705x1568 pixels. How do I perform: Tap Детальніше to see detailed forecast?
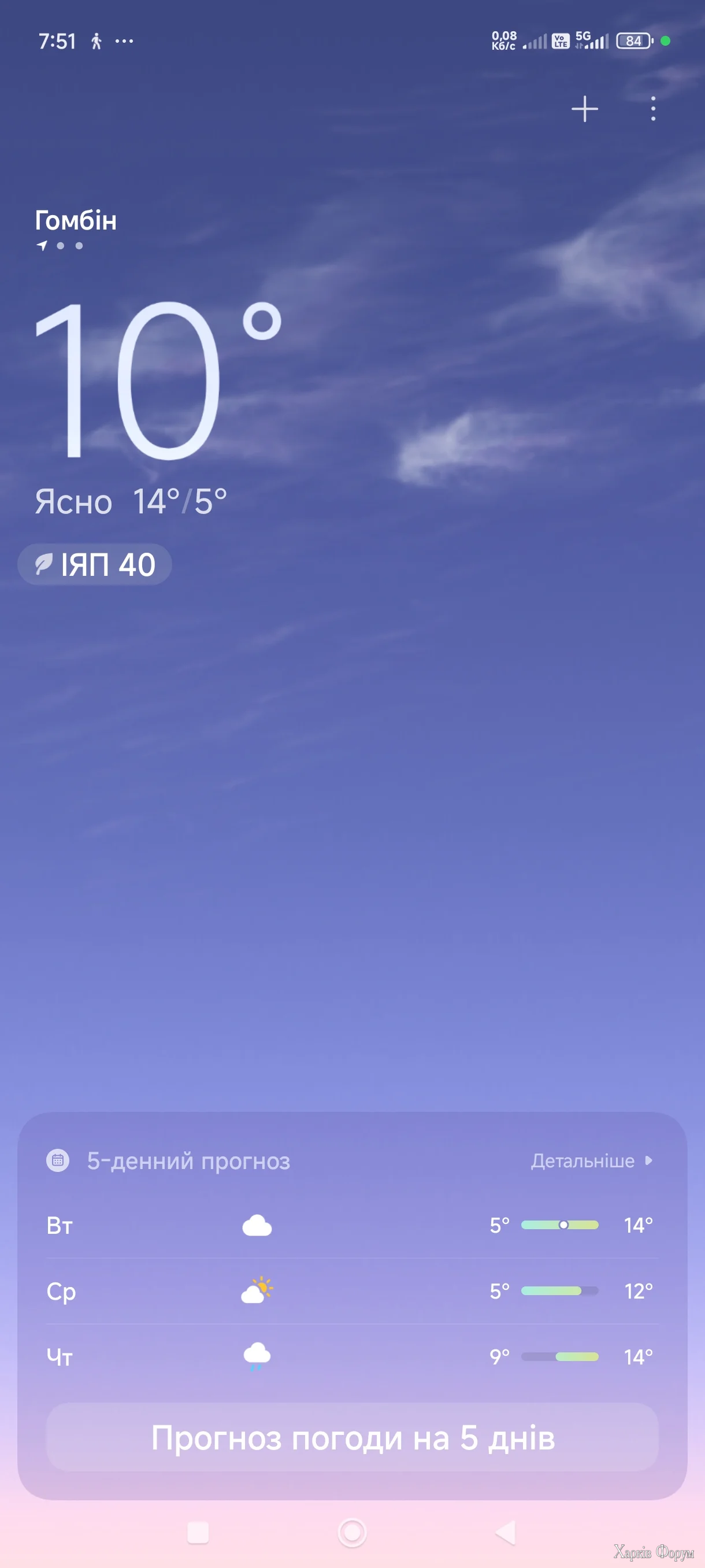pos(591,1161)
